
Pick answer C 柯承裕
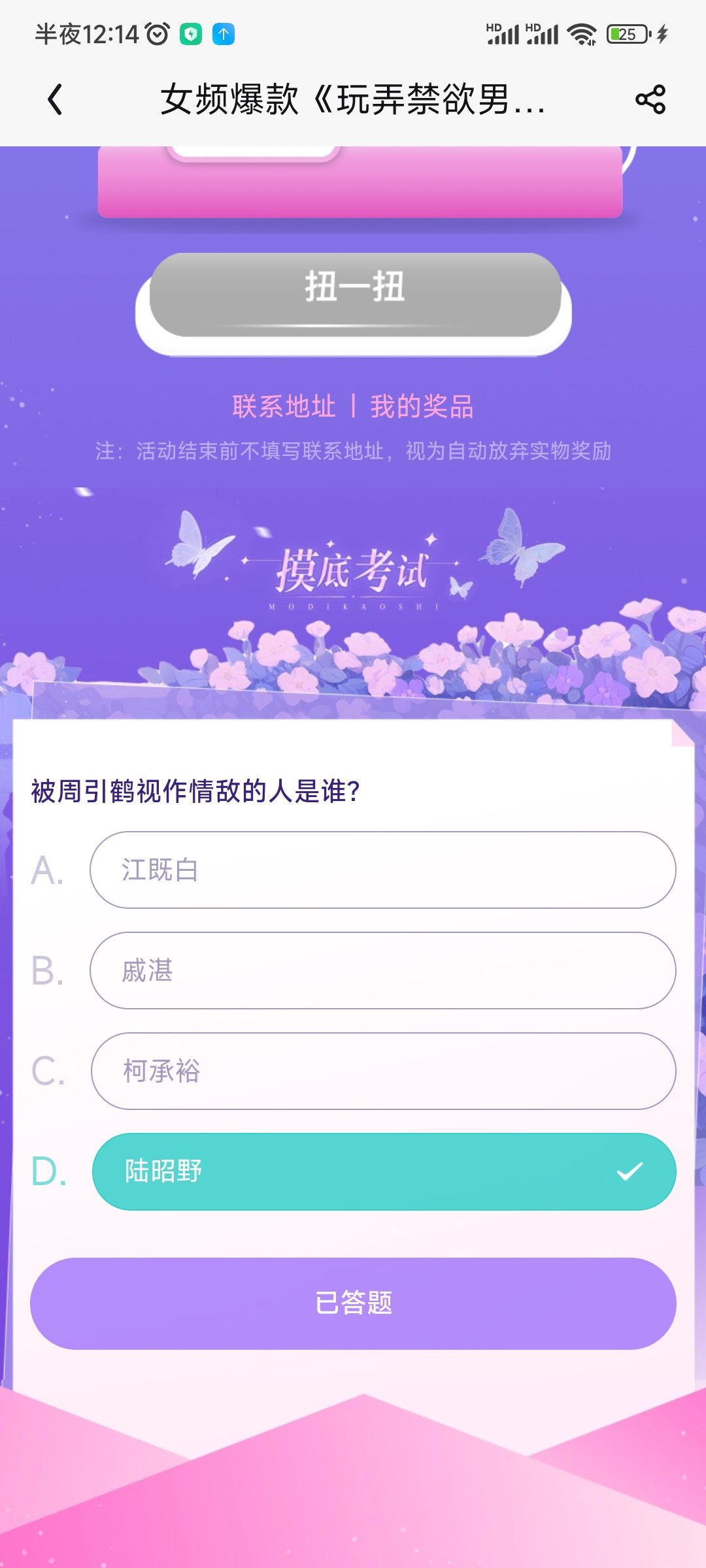[382, 1071]
